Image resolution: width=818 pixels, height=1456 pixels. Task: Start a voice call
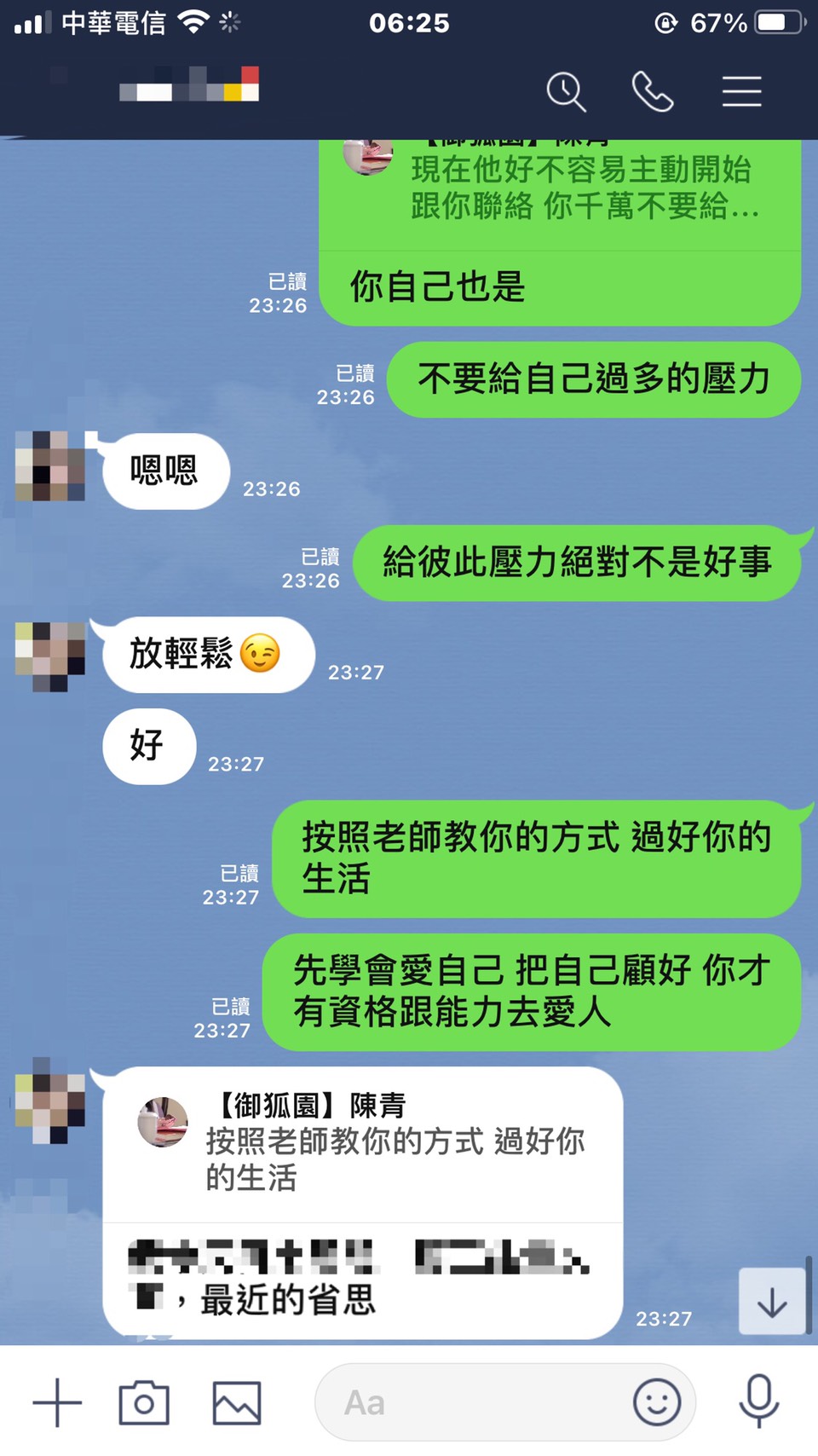click(653, 91)
